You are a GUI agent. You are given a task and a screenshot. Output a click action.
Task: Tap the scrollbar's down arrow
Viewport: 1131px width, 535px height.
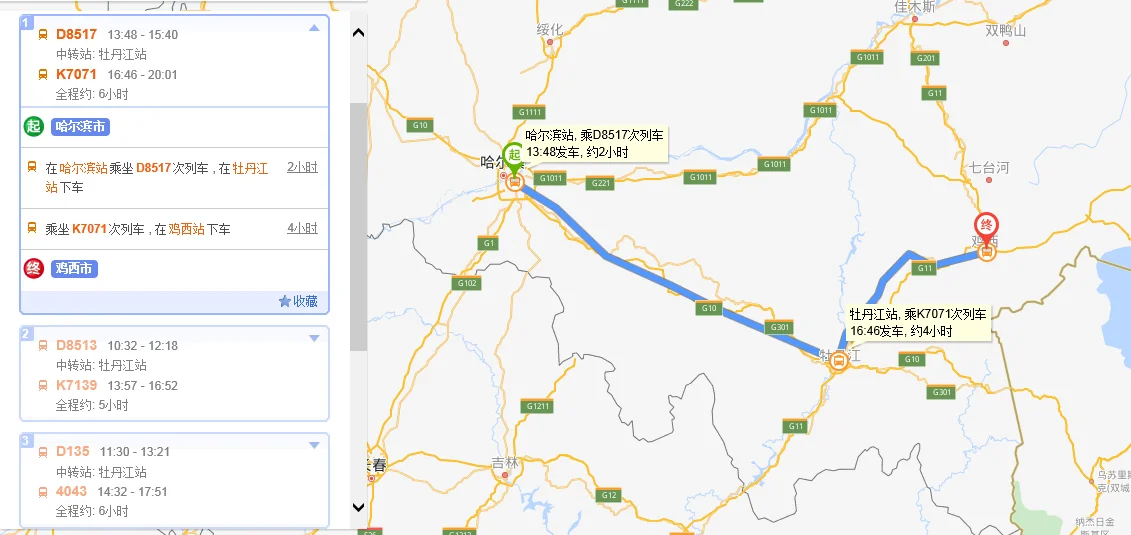(358, 508)
